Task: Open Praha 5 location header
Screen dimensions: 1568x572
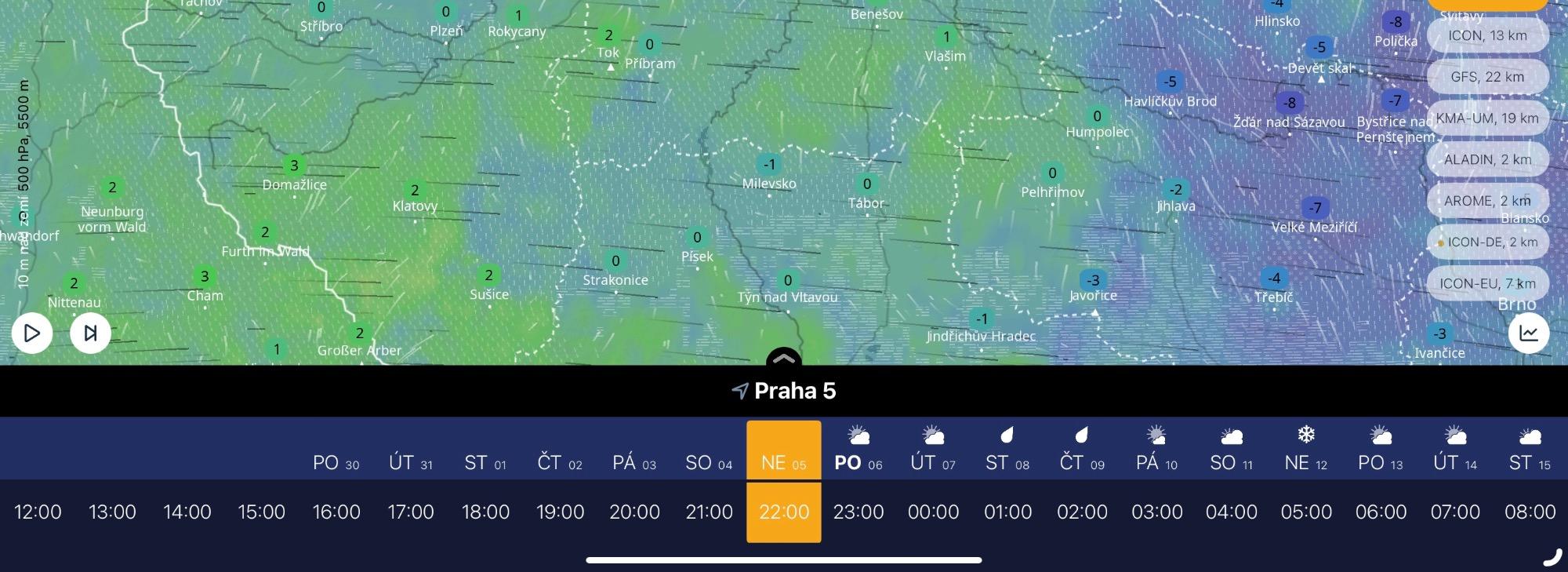Action: [784, 391]
